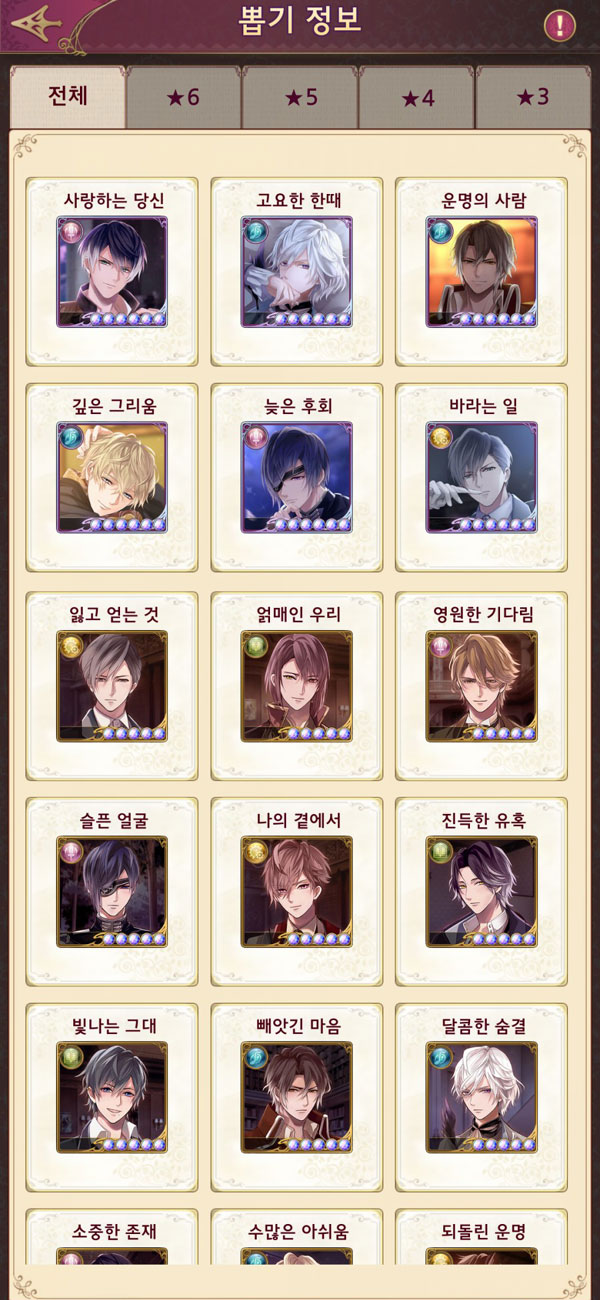Switch to the ★5 tab
This screenshot has height=1300, width=600.
(x=300, y=98)
